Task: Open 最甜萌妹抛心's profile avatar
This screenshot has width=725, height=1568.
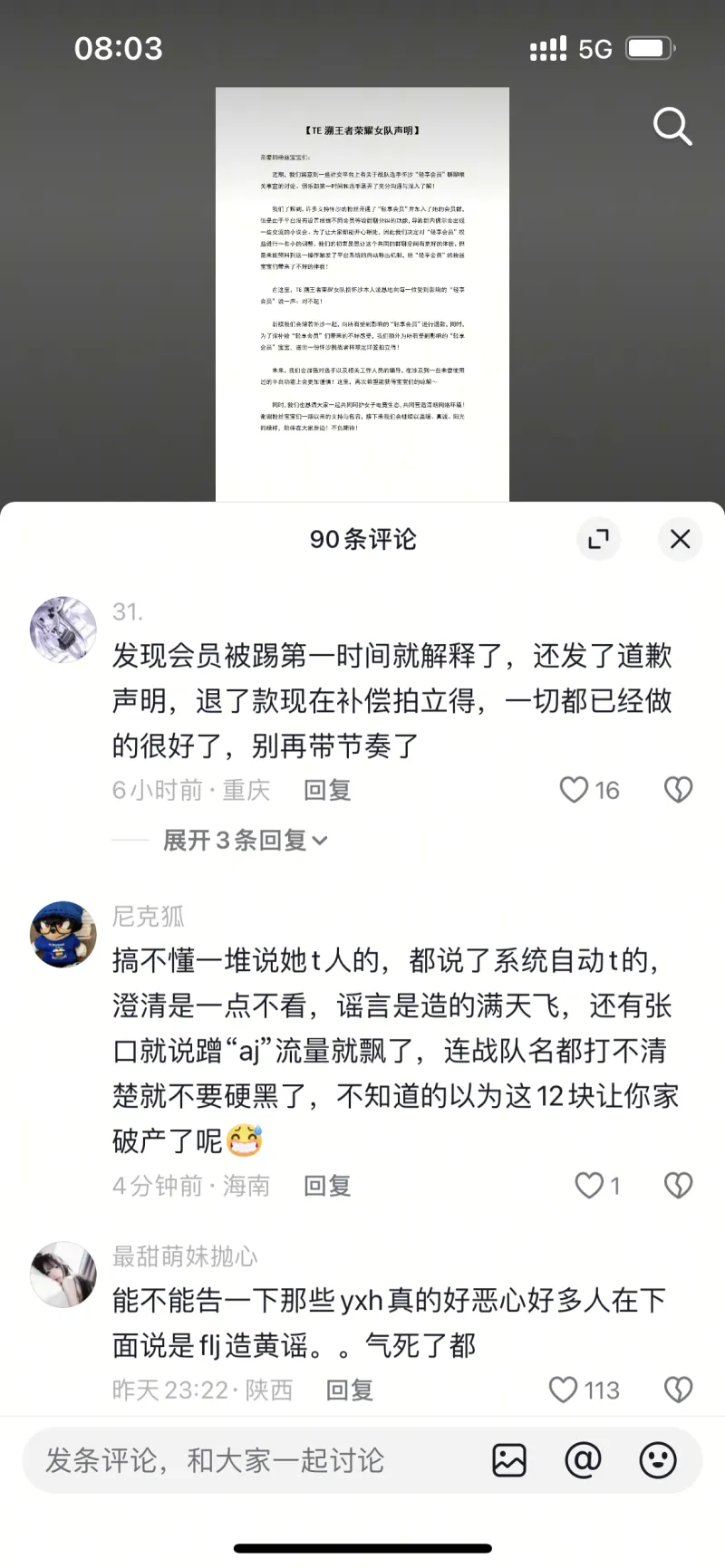Action: [x=63, y=1275]
